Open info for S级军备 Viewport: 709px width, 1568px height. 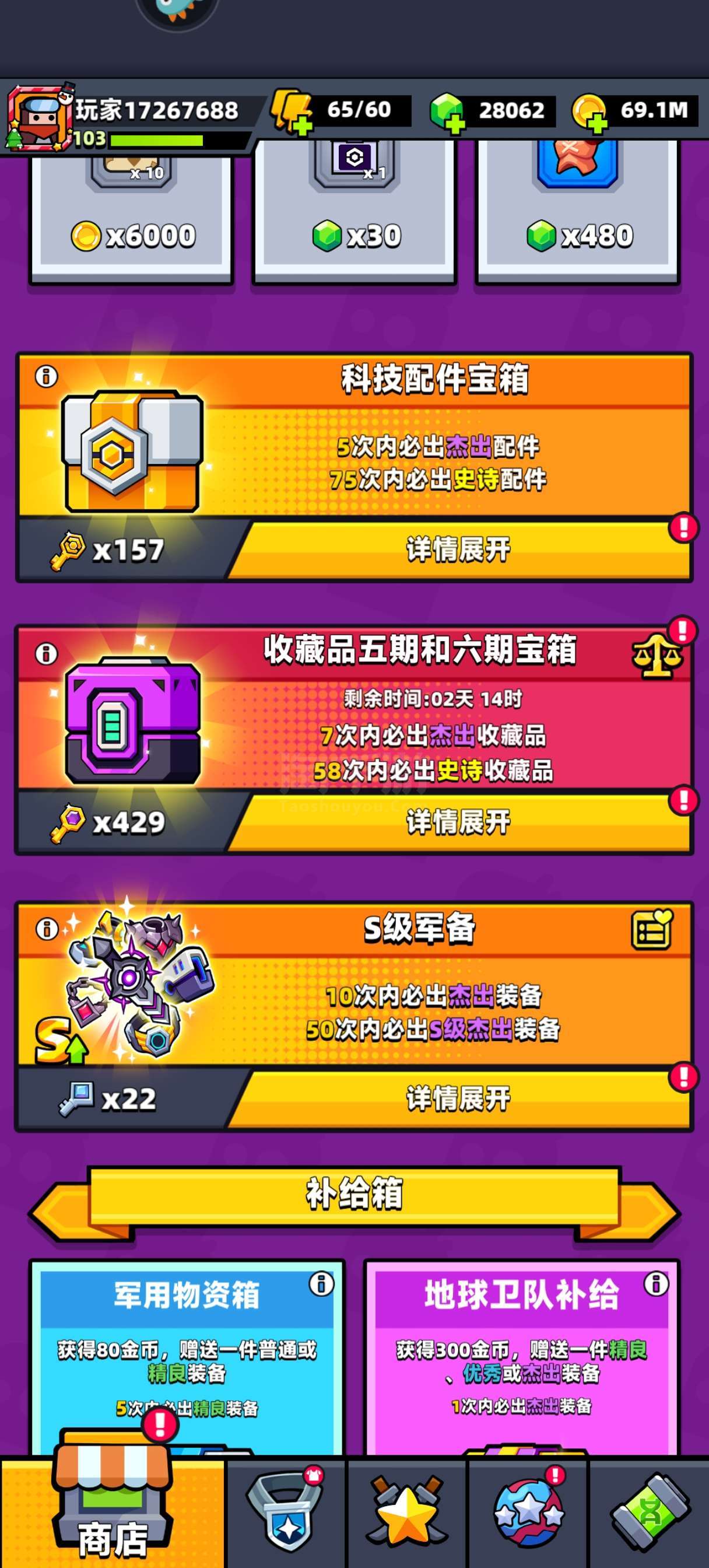46,929
